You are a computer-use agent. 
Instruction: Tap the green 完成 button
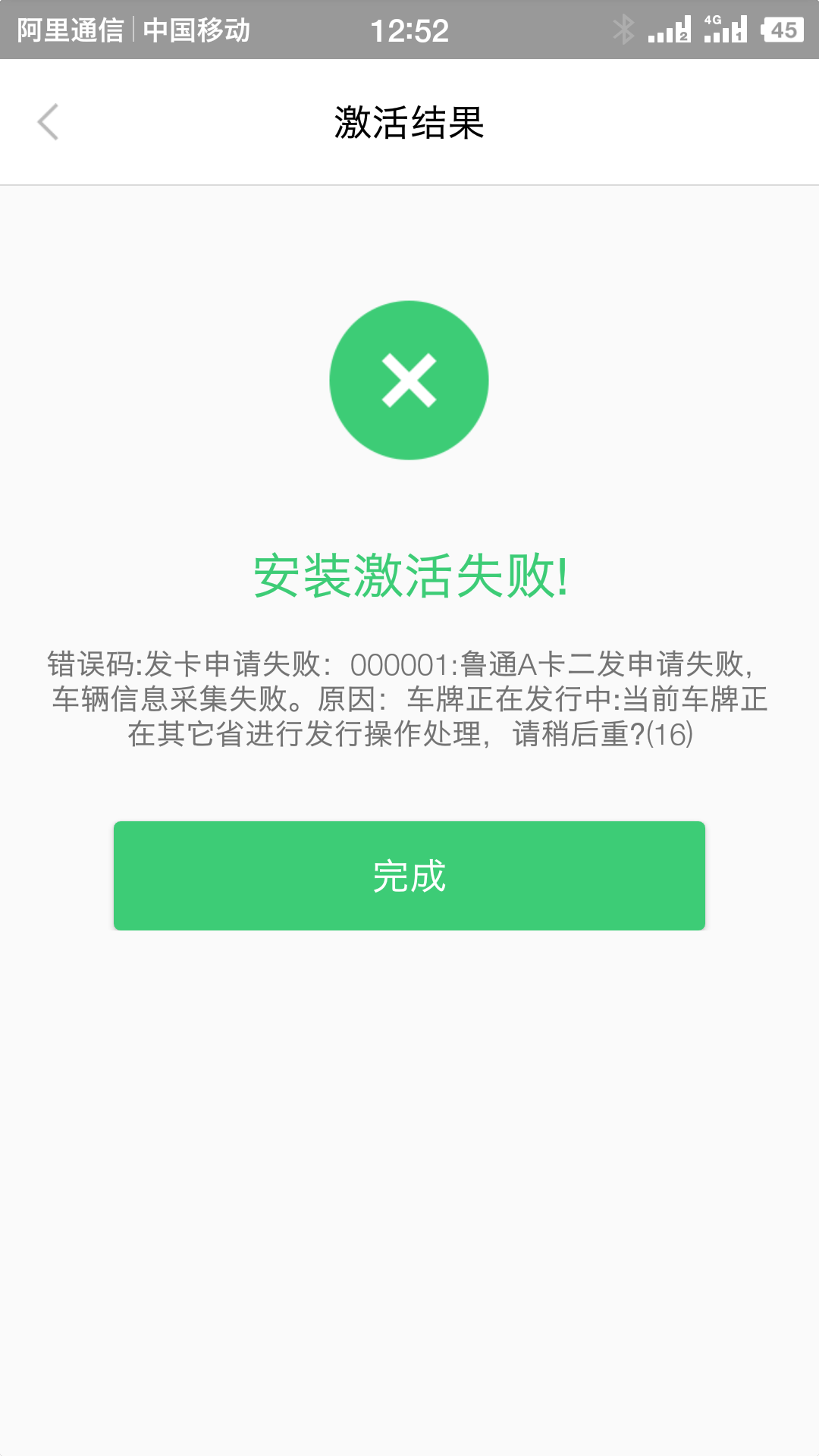[409, 875]
